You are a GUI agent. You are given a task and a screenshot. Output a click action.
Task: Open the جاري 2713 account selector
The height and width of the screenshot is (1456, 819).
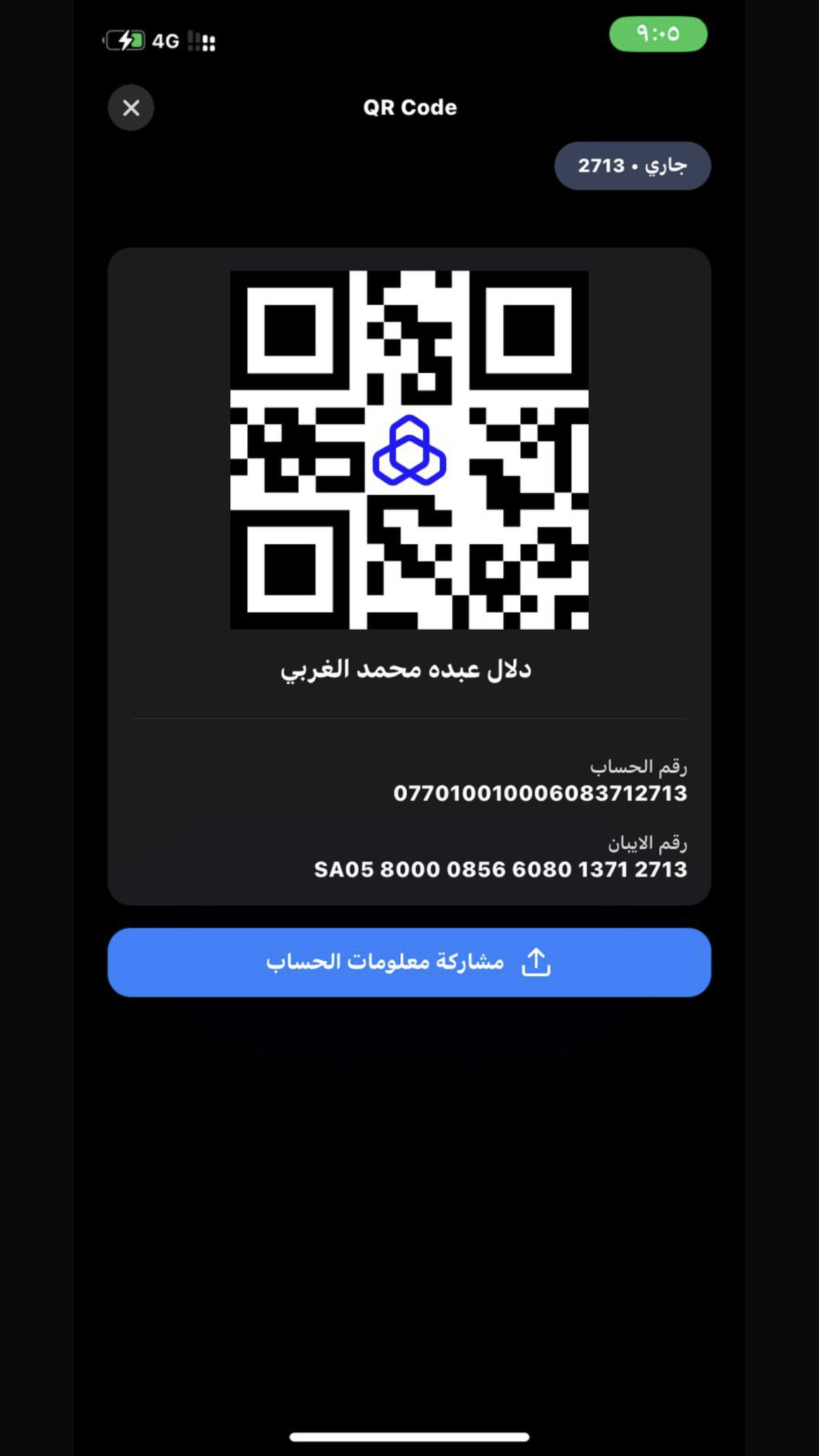pyautogui.click(x=632, y=166)
